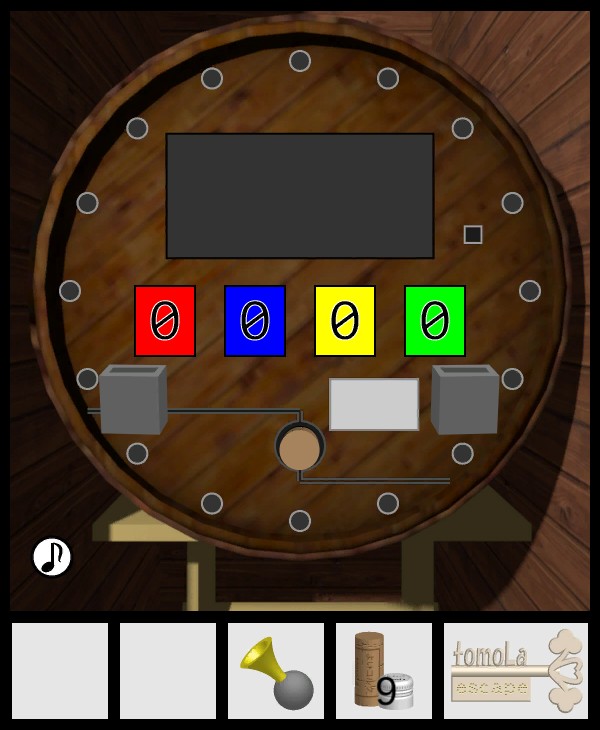600x730 pixels.
Task: Tap the light gray plate on the barrel
Action: click(374, 404)
